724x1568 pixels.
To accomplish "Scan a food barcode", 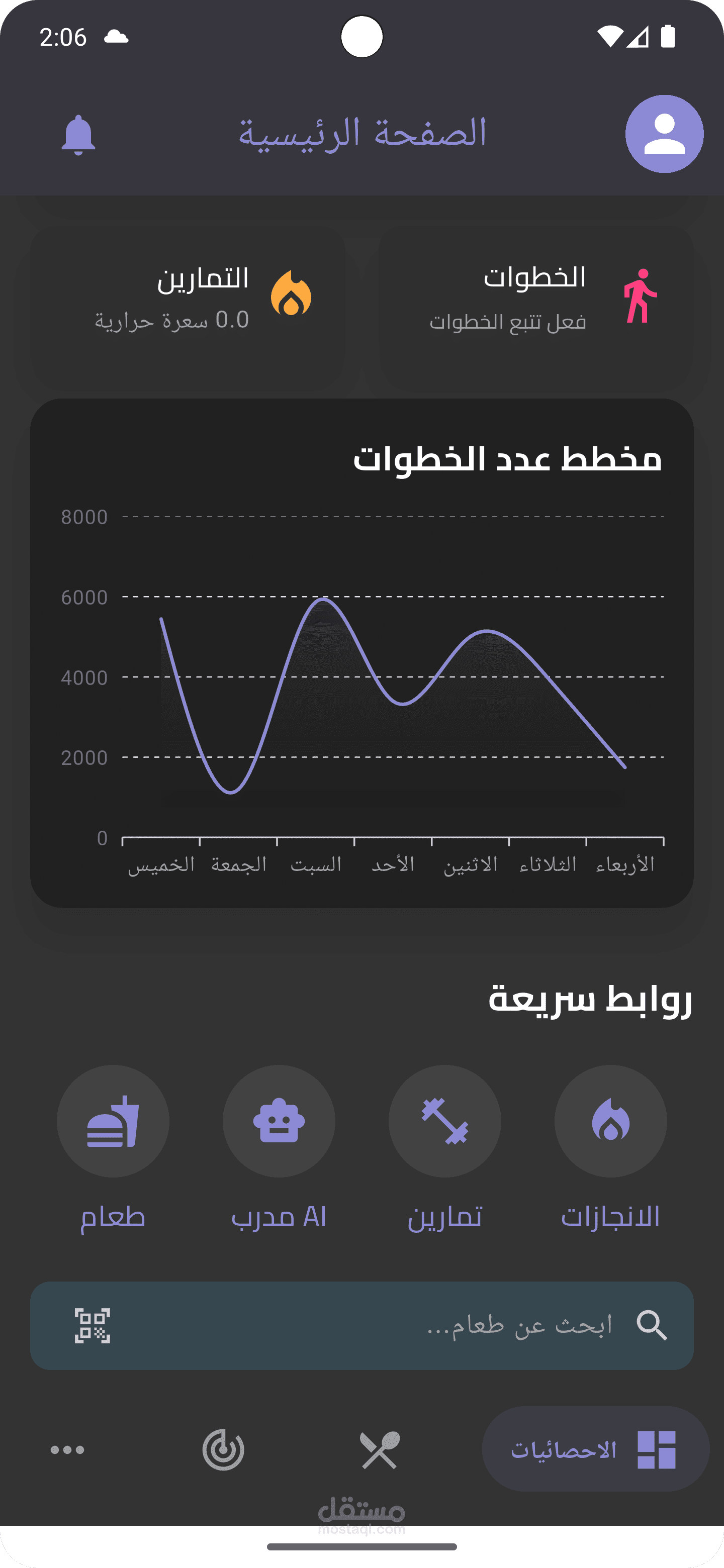I will [93, 1326].
